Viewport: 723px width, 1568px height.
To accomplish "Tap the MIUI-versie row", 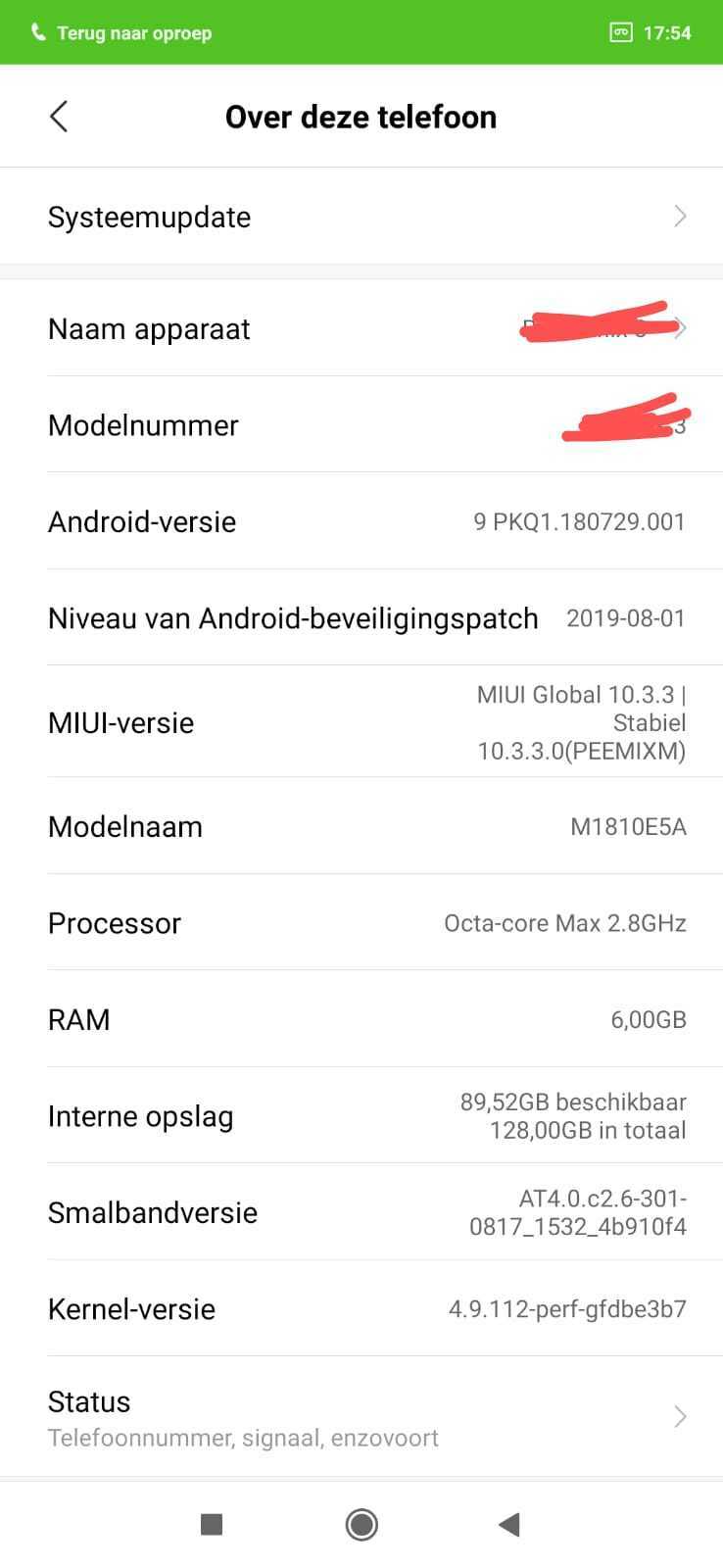I will pyautogui.click(x=361, y=722).
